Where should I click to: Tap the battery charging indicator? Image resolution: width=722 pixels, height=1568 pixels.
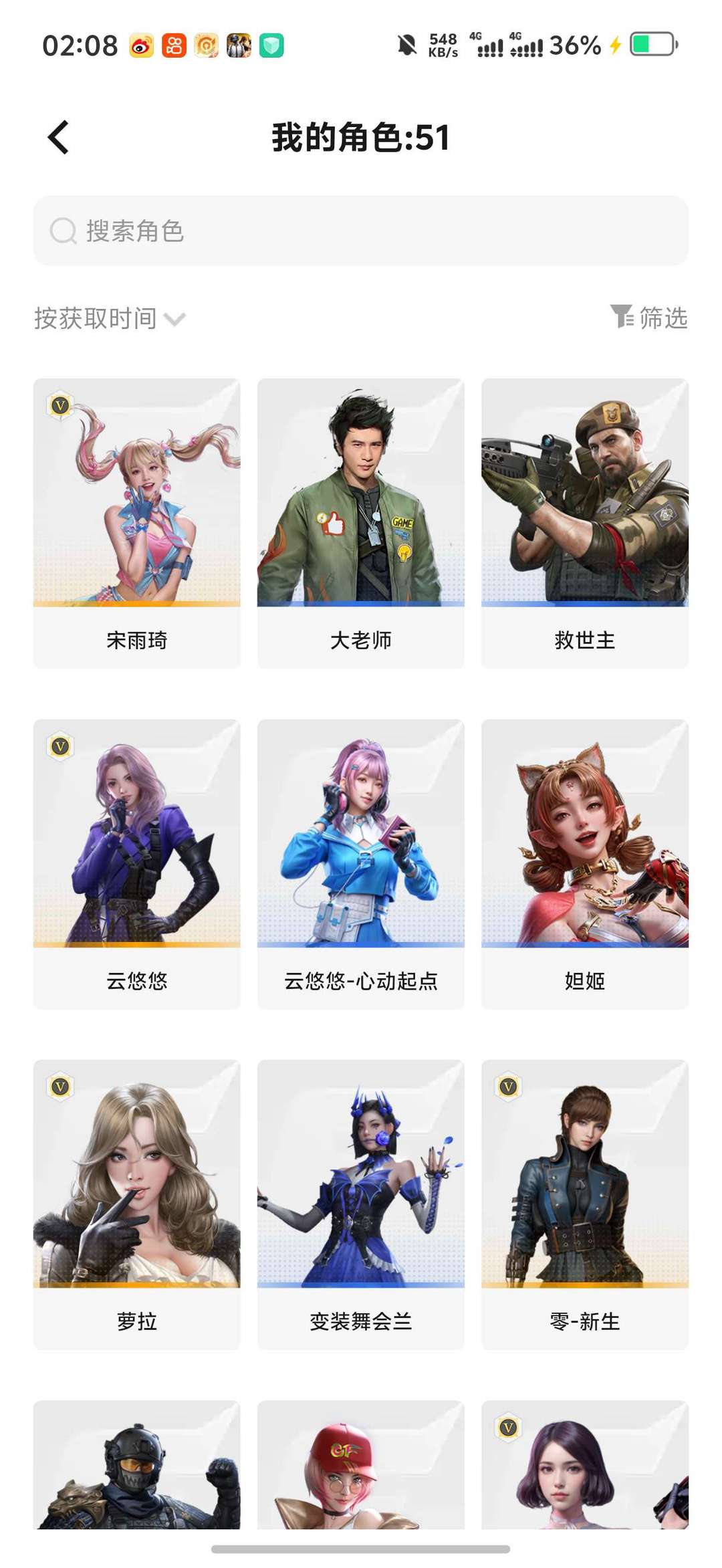(614, 45)
